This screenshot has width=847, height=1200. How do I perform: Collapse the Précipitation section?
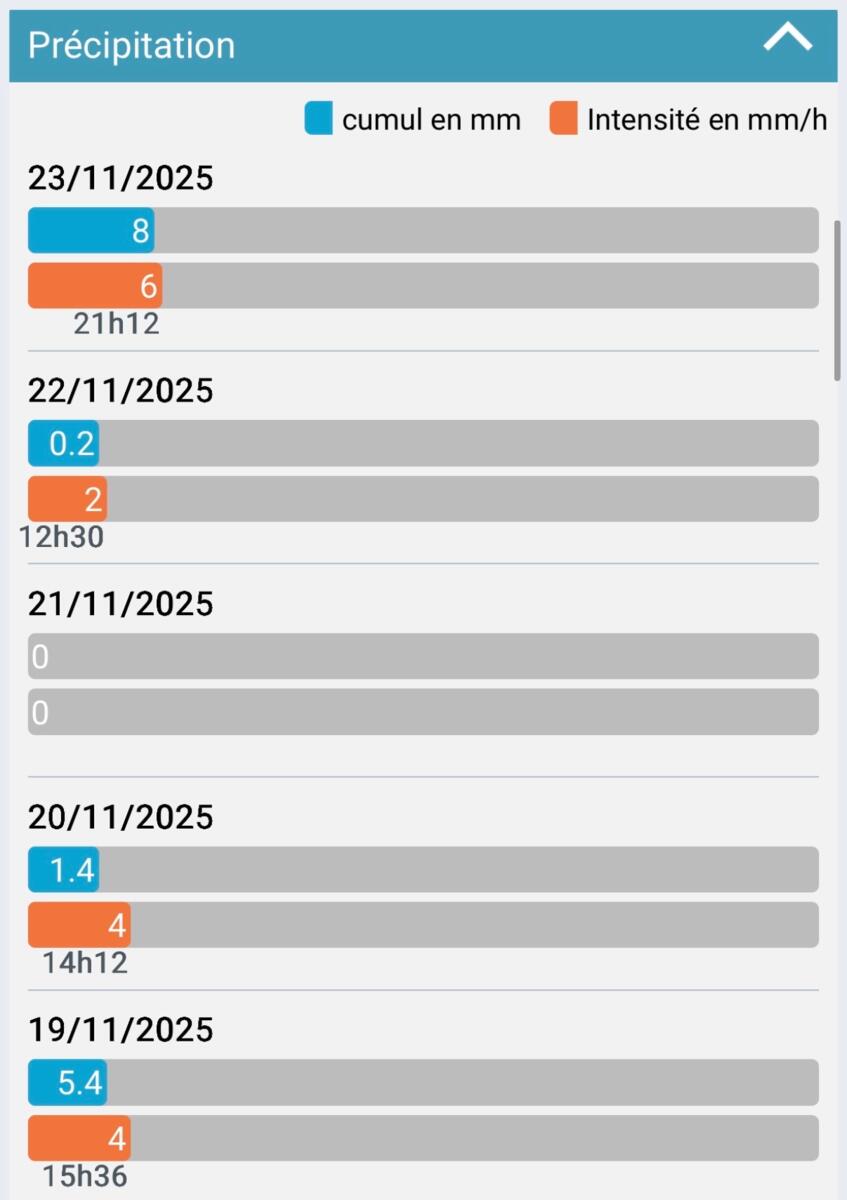point(787,40)
